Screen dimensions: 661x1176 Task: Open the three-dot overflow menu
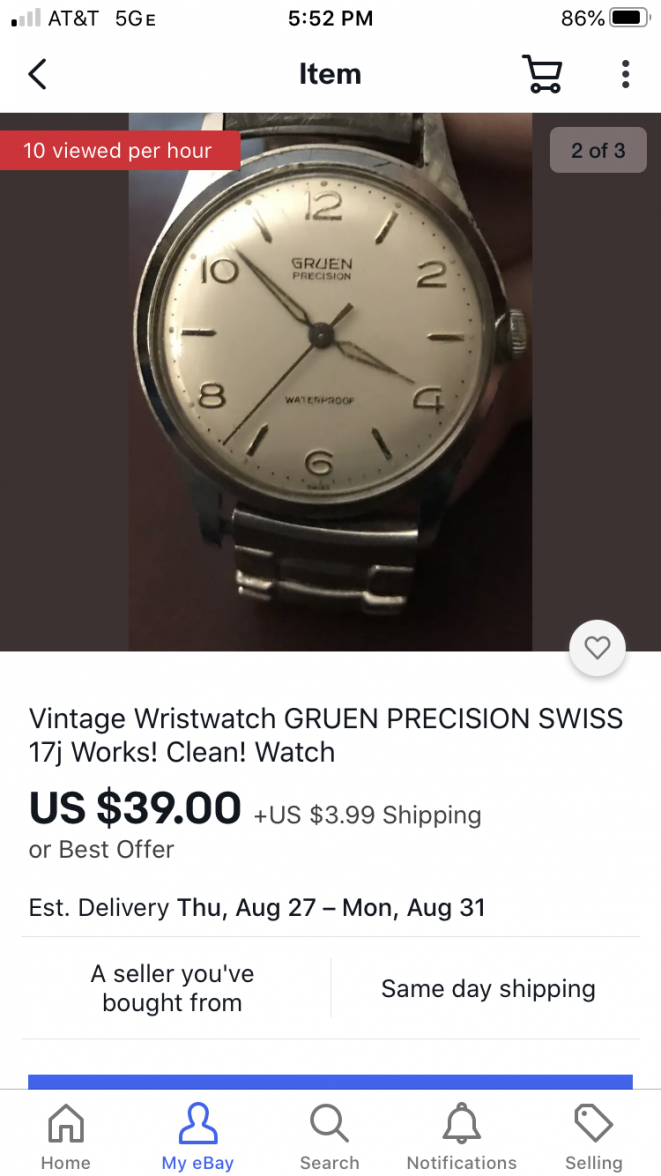625,74
